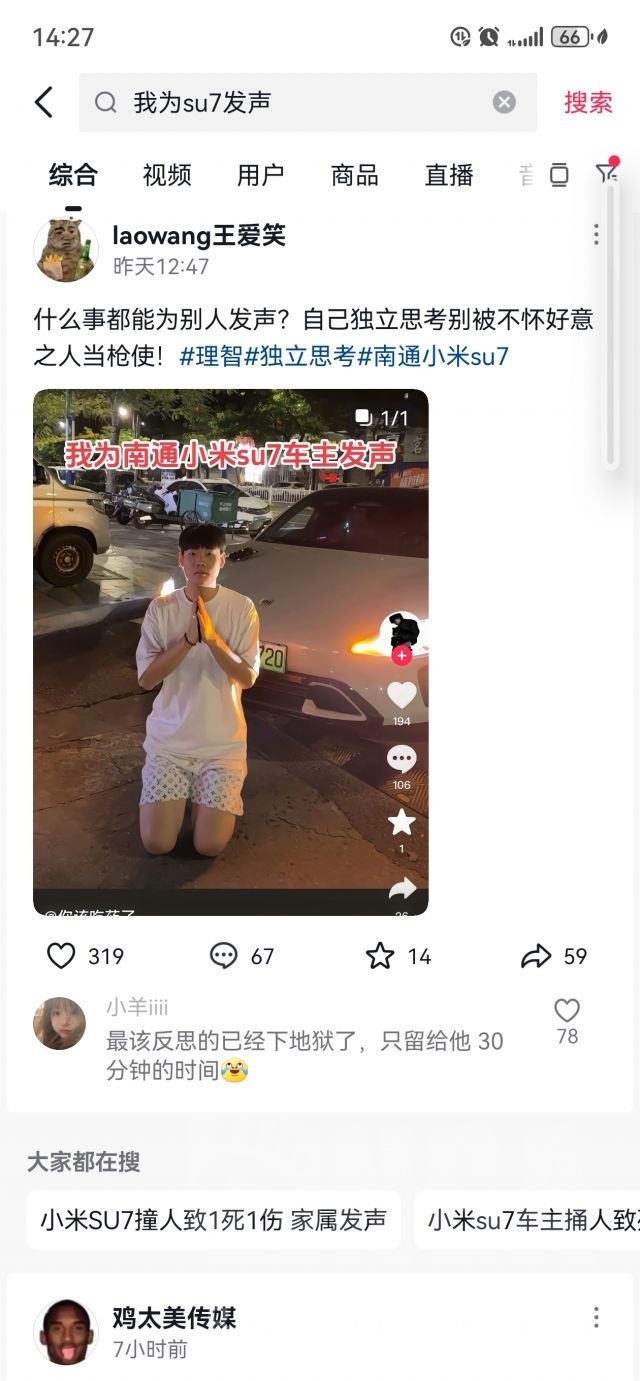Switch to the 视频 tab
The height and width of the screenshot is (1381, 640).
[167, 175]
